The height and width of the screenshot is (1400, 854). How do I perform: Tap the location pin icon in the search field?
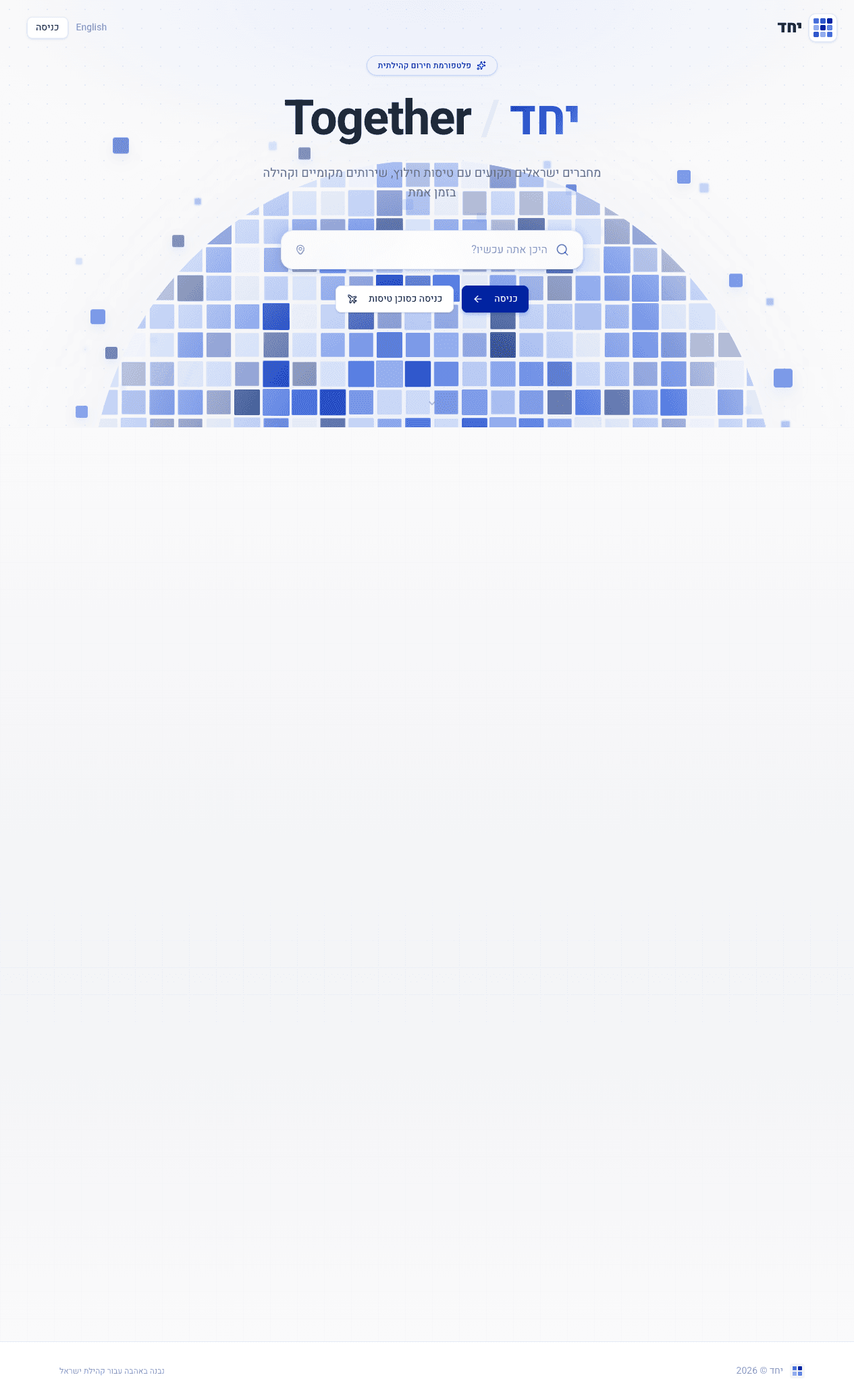[x=300, y=250]
